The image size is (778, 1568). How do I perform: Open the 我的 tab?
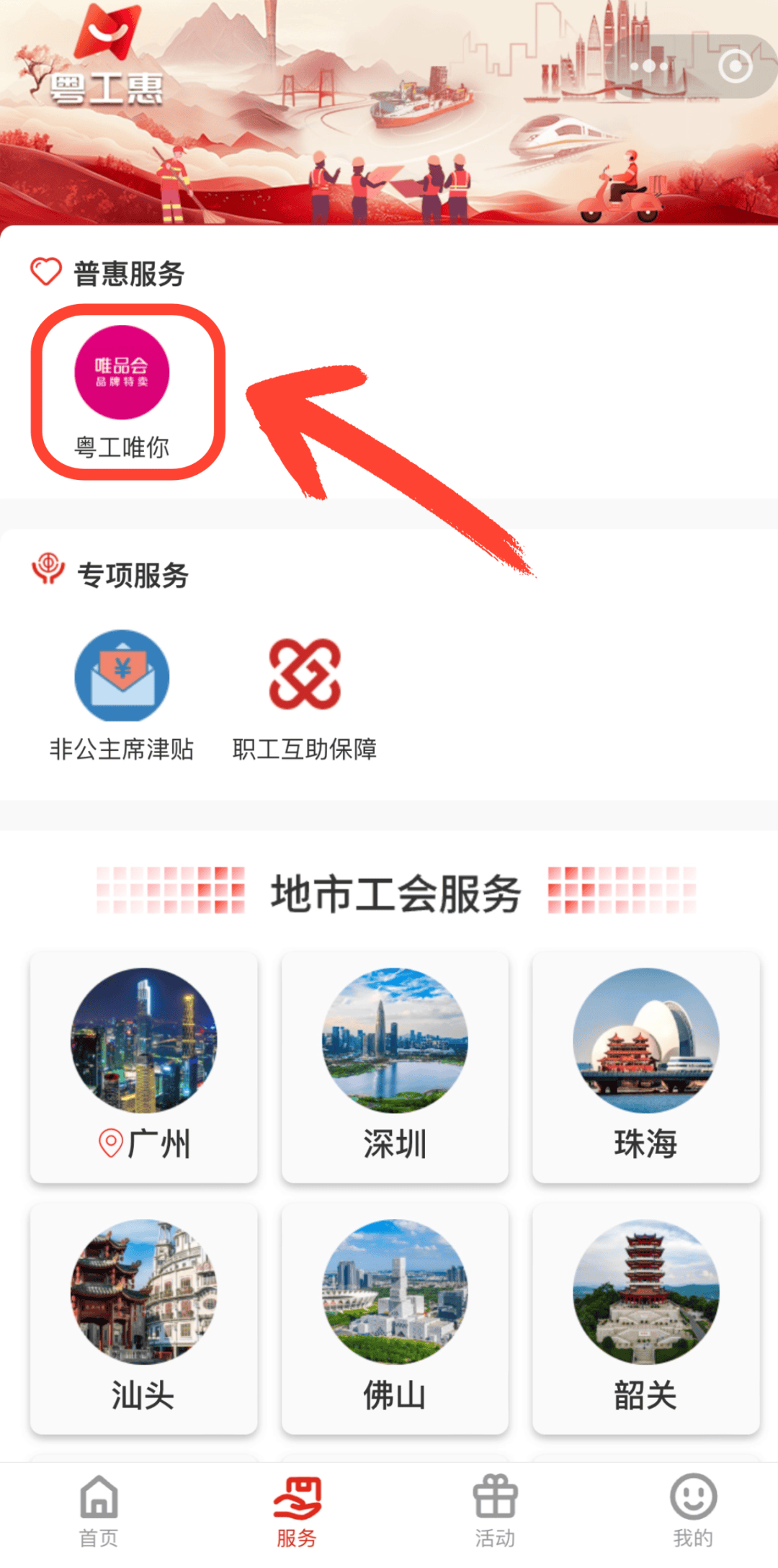point(693,1511)
